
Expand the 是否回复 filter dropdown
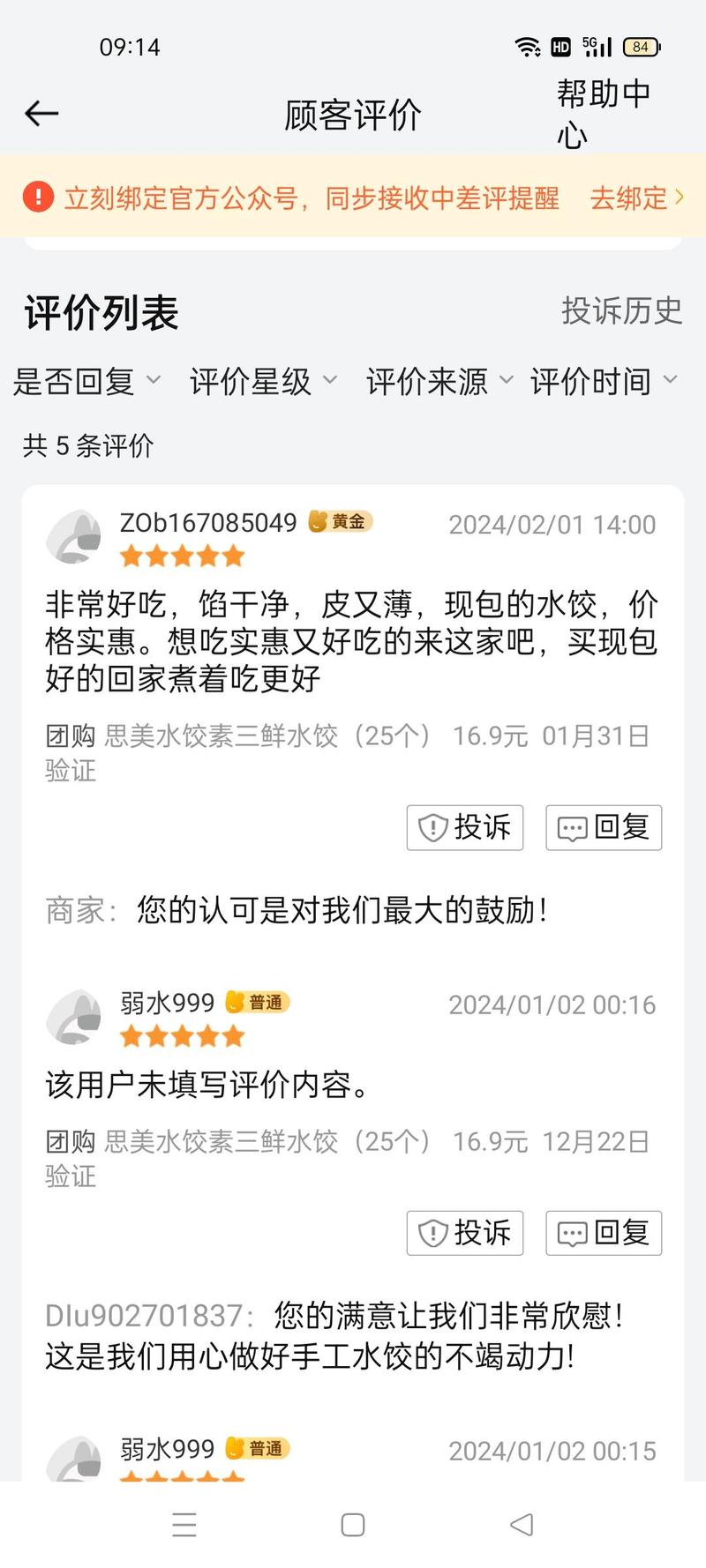click(86, 381)
